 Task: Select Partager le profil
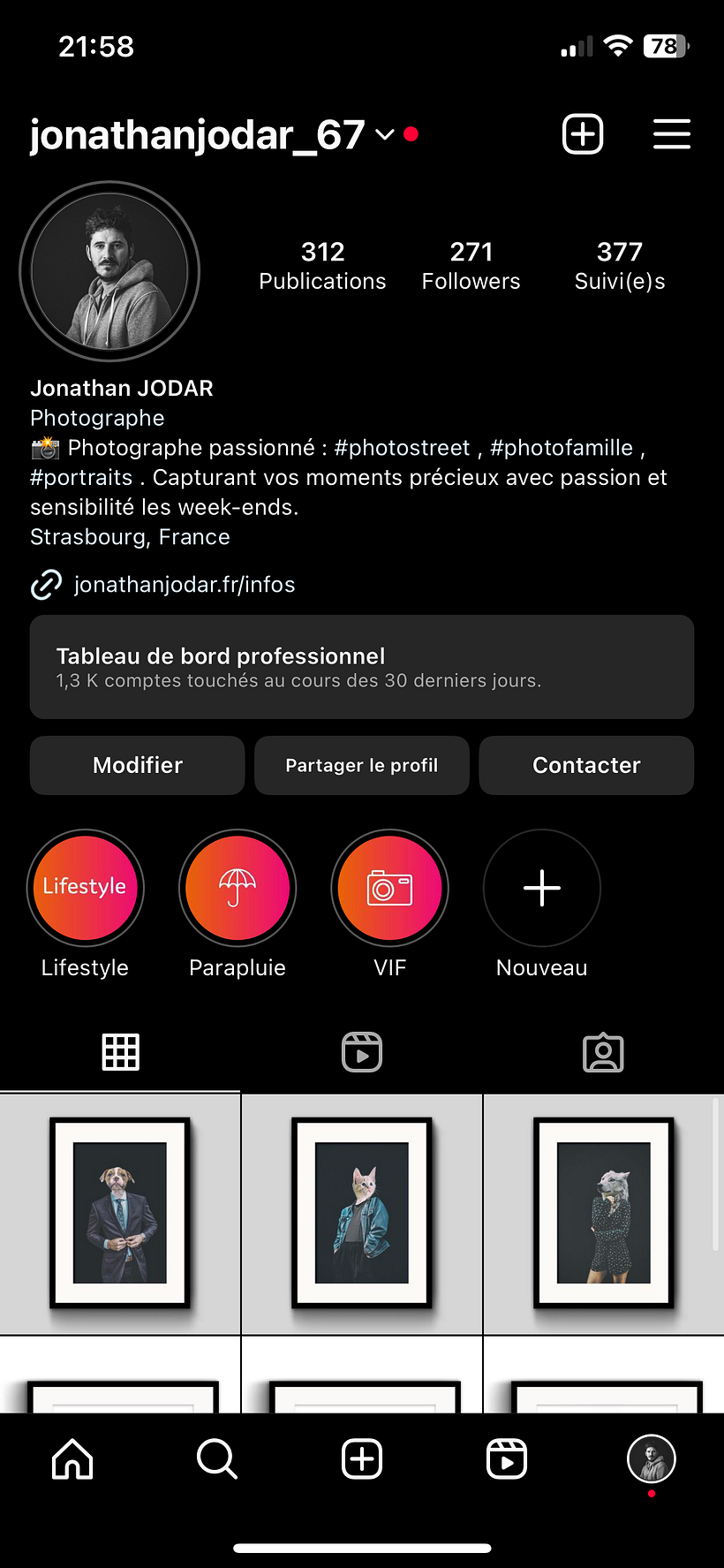click(x=362, y=765)
